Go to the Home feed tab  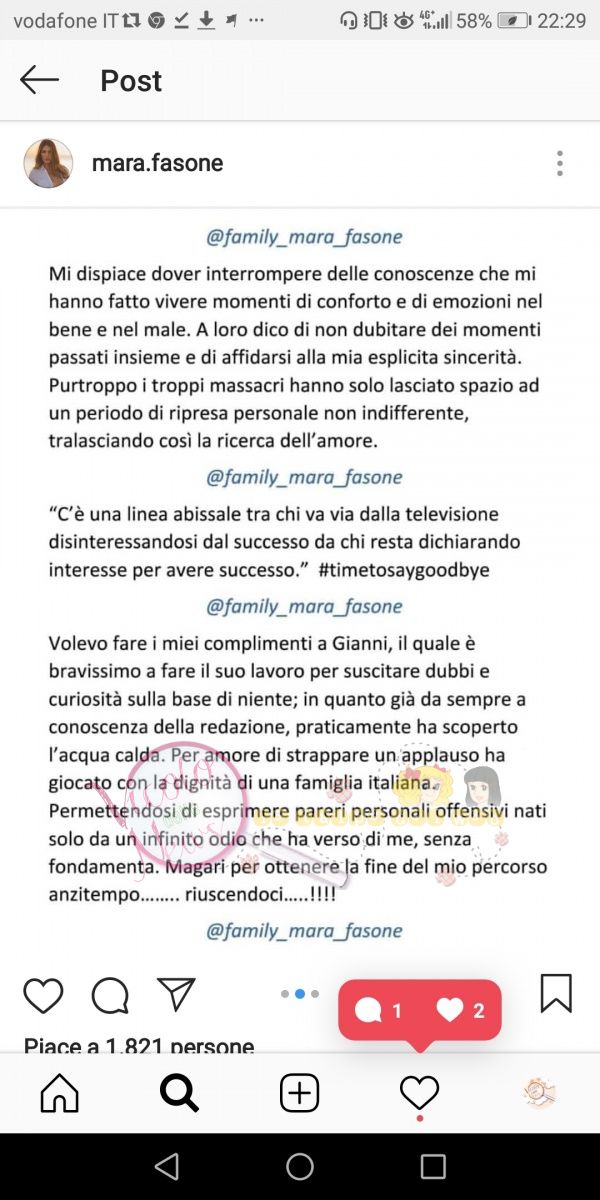[x=60, y=1093]
